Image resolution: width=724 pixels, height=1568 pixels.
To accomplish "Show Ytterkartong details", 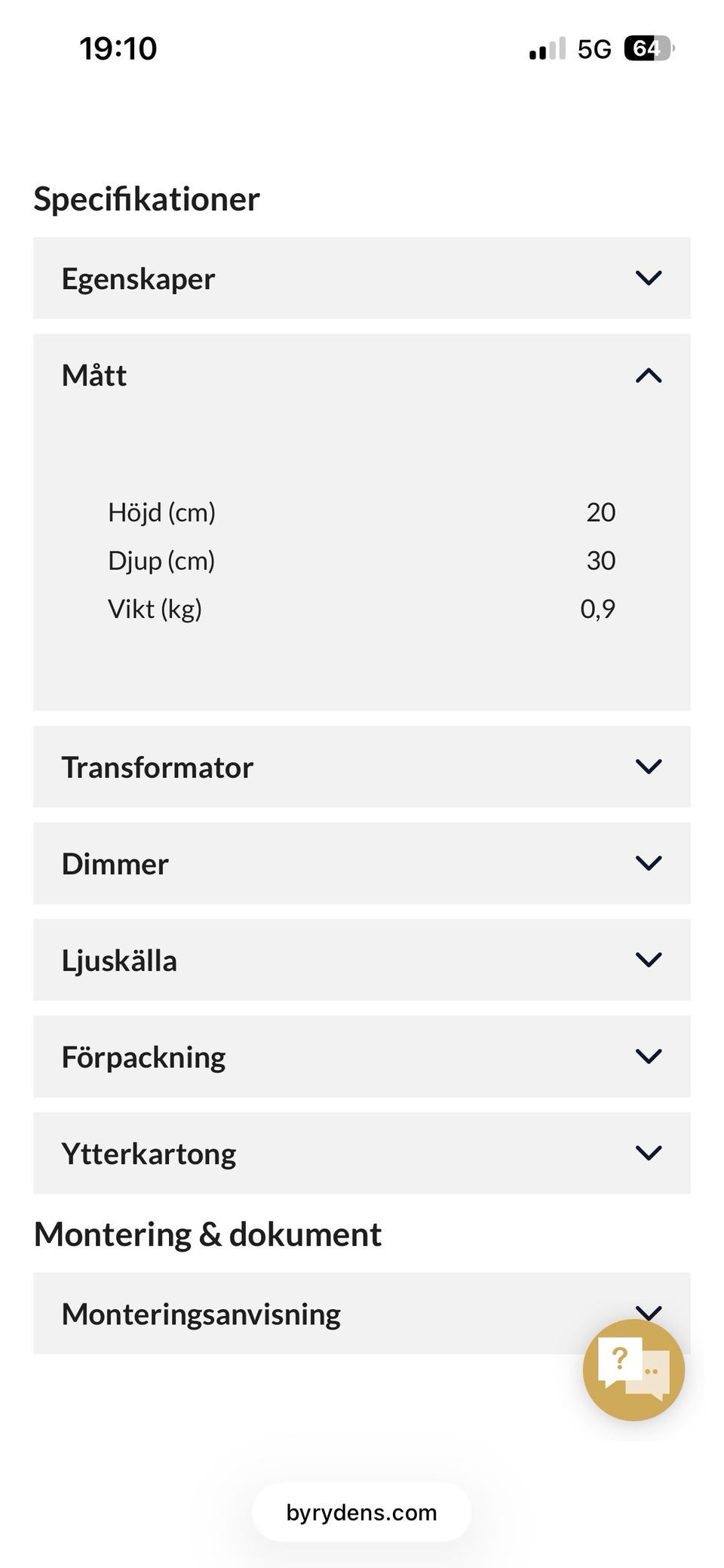I will [361, 1153].
